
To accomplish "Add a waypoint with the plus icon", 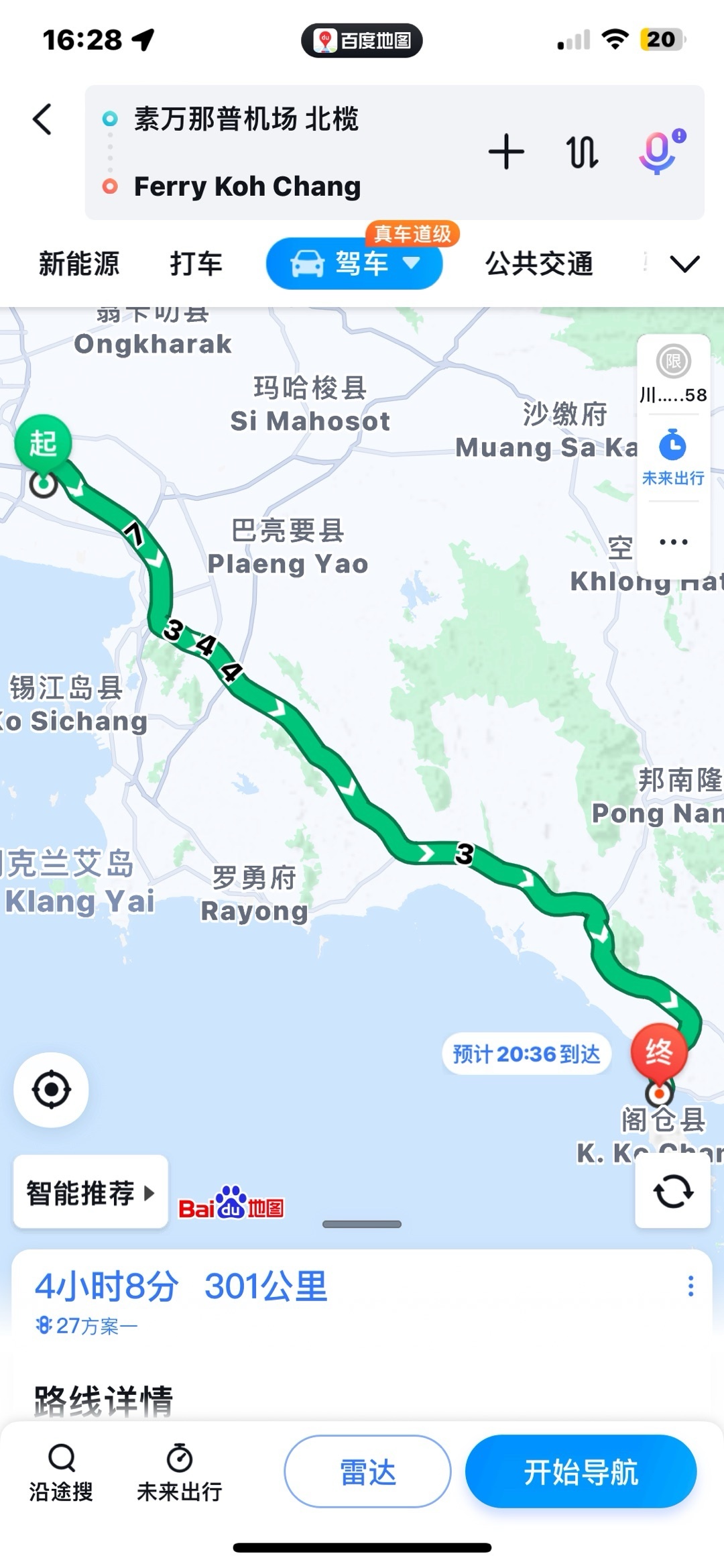I will coord(506,152).
